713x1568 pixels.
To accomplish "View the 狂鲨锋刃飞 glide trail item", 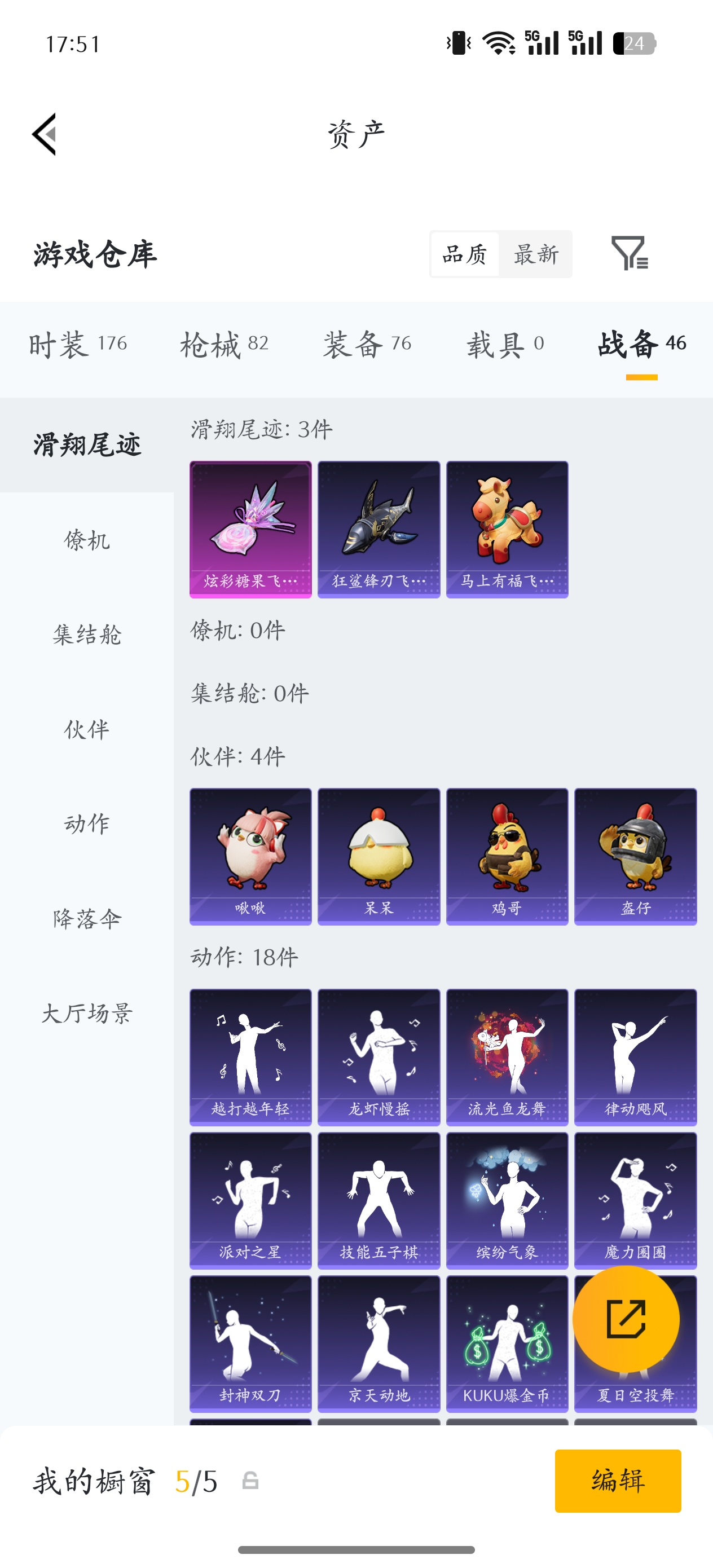I will (x=378, y=529).
